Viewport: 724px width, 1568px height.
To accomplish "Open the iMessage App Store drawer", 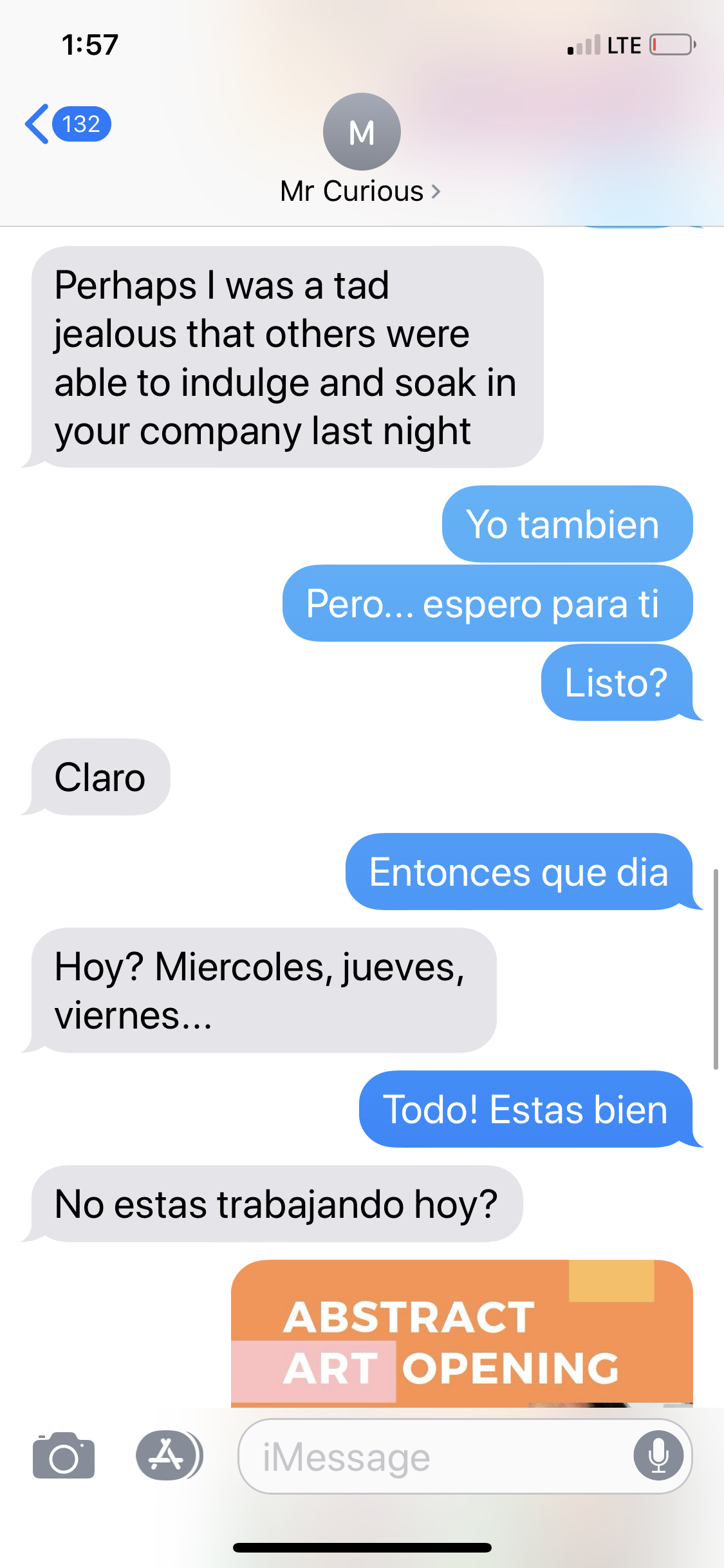I will click(x=167, y=1455).
